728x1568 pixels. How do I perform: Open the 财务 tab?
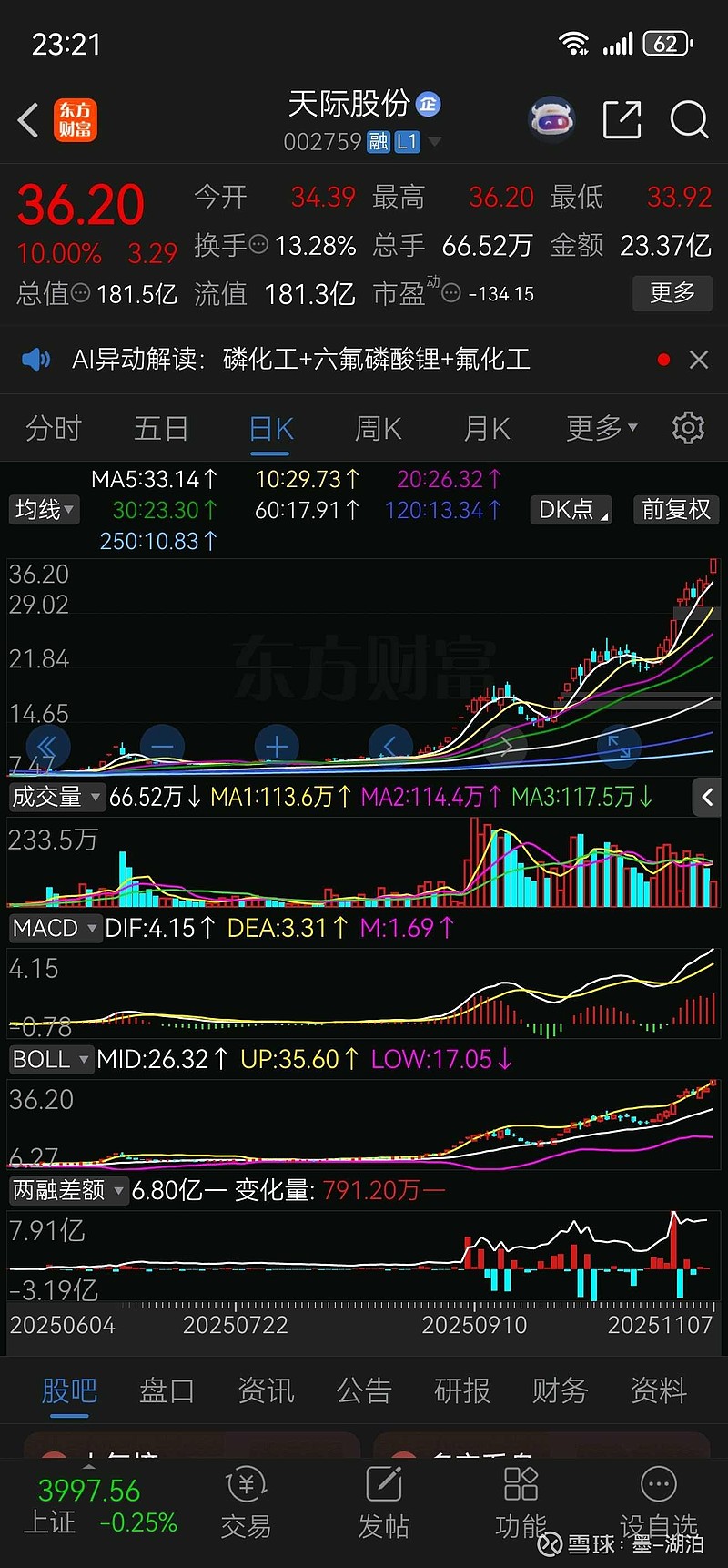(559, 1391)
